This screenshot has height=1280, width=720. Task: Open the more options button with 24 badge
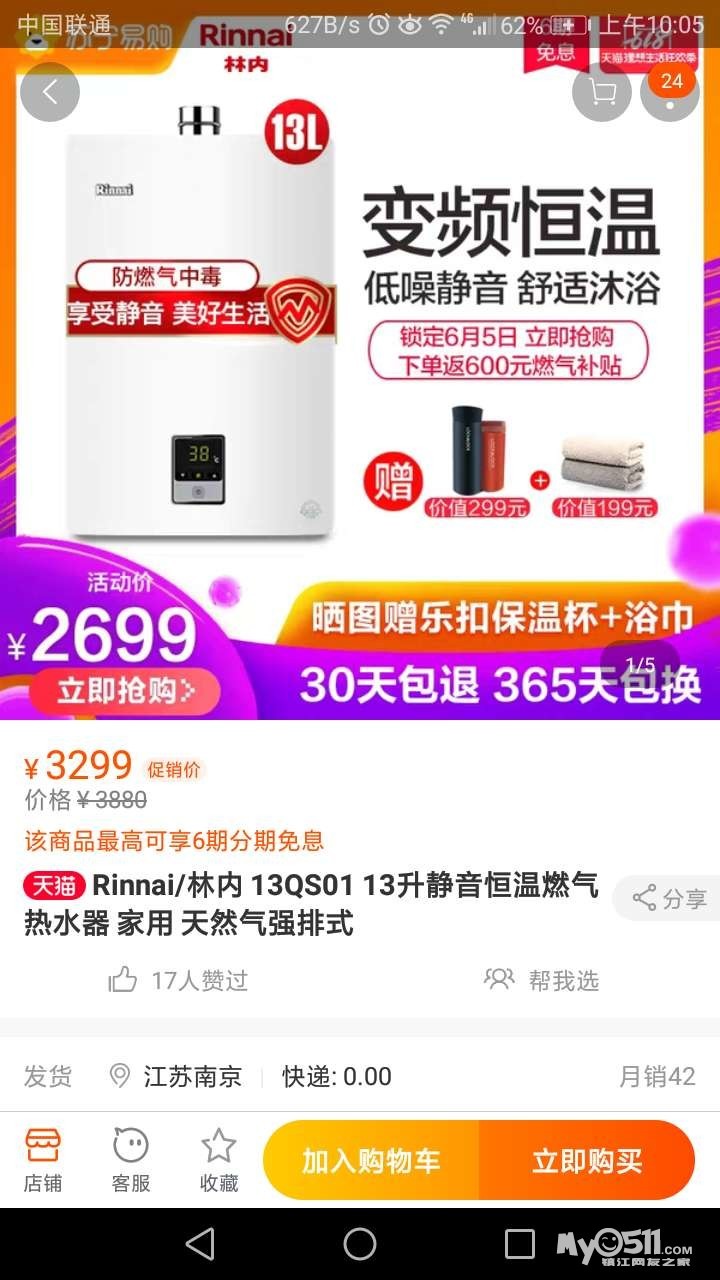tap(670, 92)
